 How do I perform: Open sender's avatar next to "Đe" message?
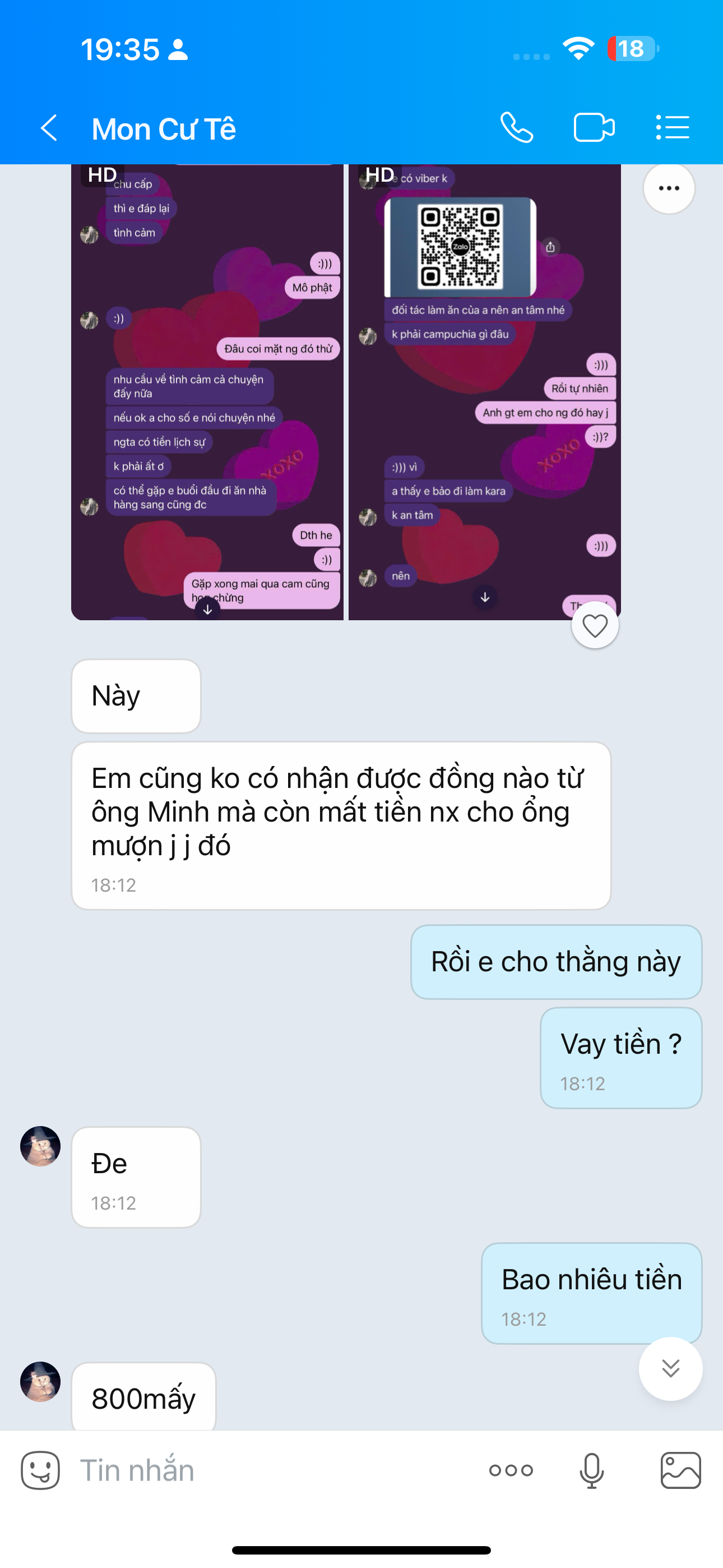[x=40, y=1146]
